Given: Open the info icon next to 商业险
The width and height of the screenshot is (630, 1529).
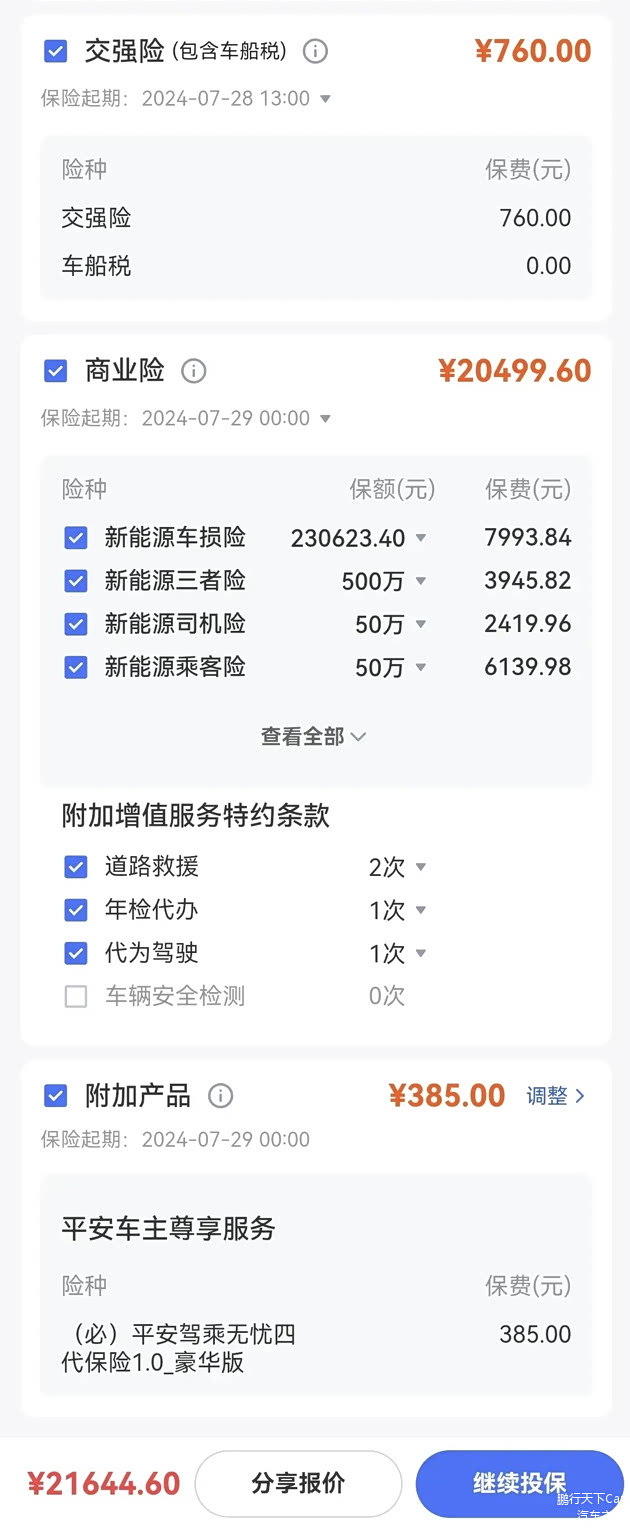Looking at the screenshot, I should coord(193,371).
